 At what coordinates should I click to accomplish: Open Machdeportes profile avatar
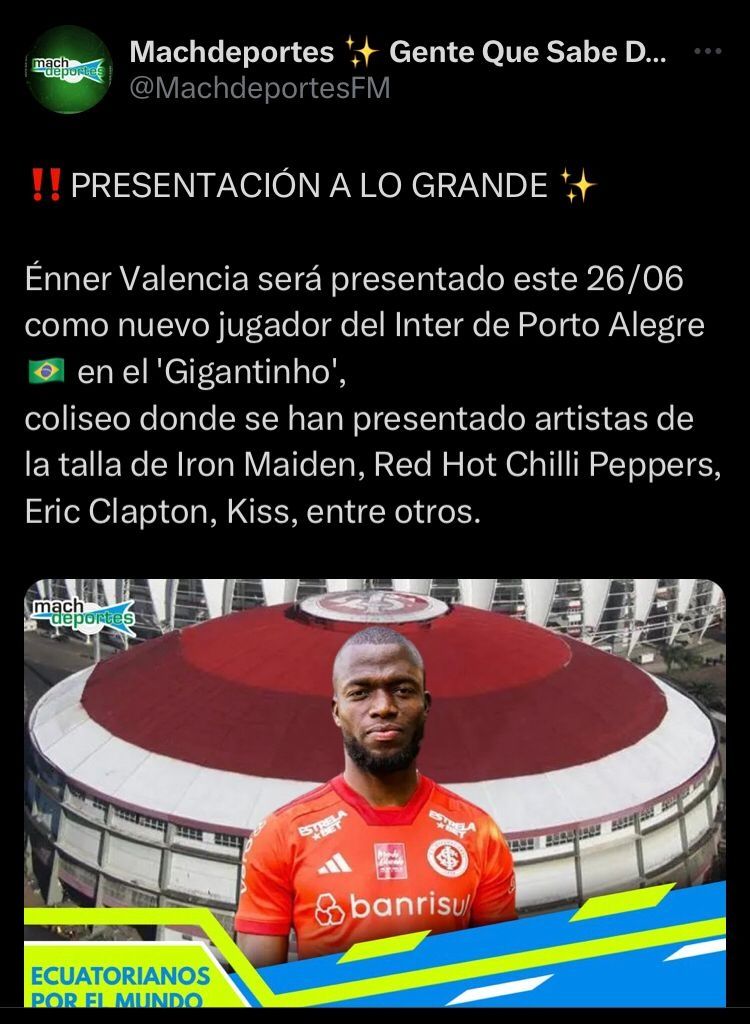point(69,69)
